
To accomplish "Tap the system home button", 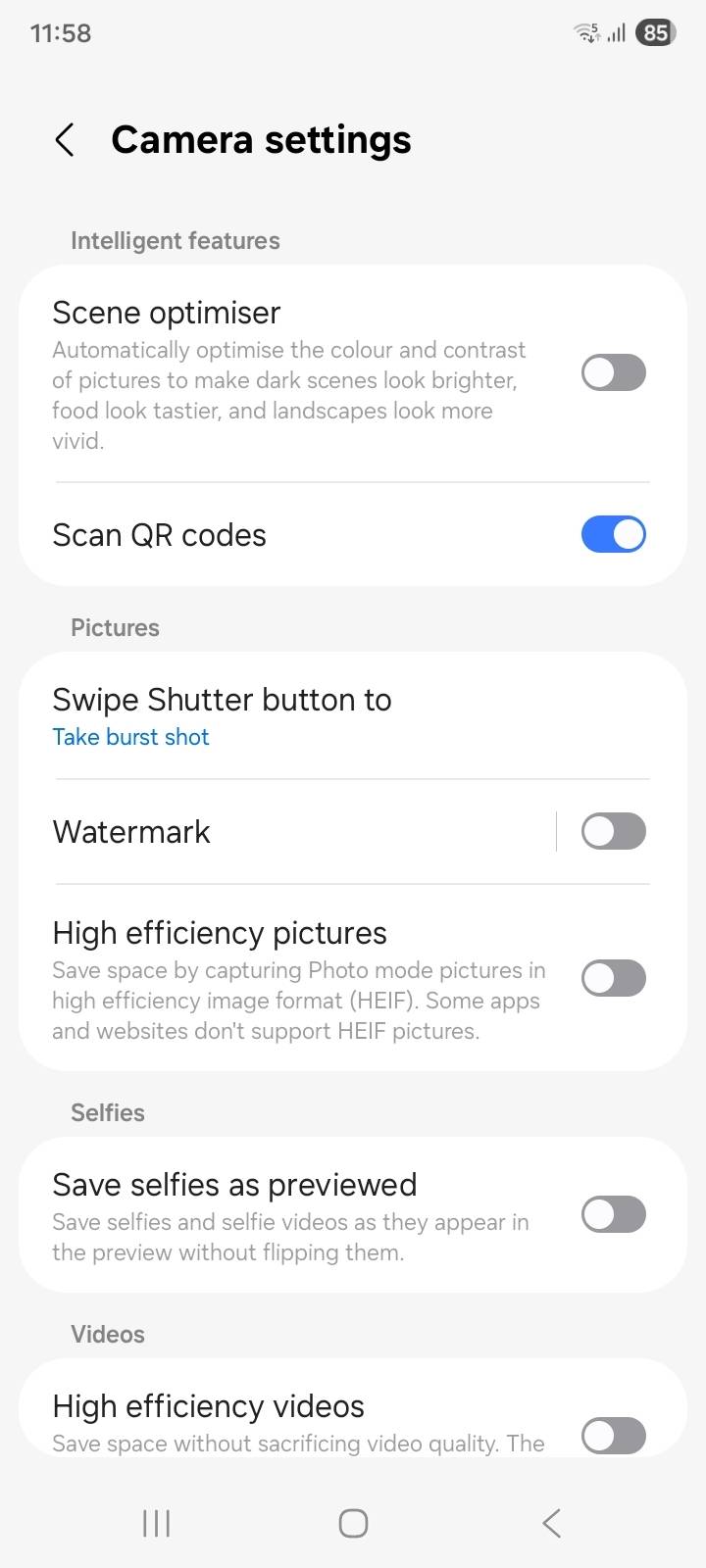I will pos(353,1523).
